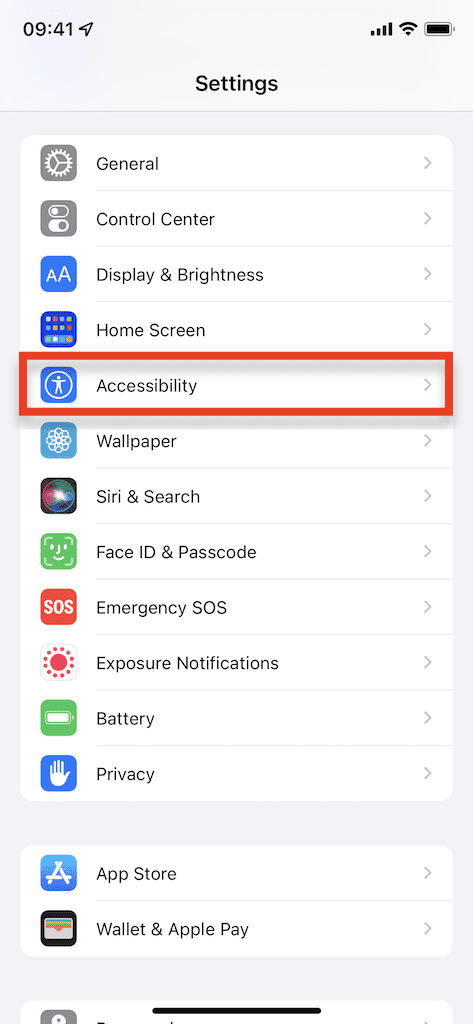The image size is (473, 1024).
Task: Open Wallet & Apple Pay
Action: pyautogui.click(x=236, y=929)
